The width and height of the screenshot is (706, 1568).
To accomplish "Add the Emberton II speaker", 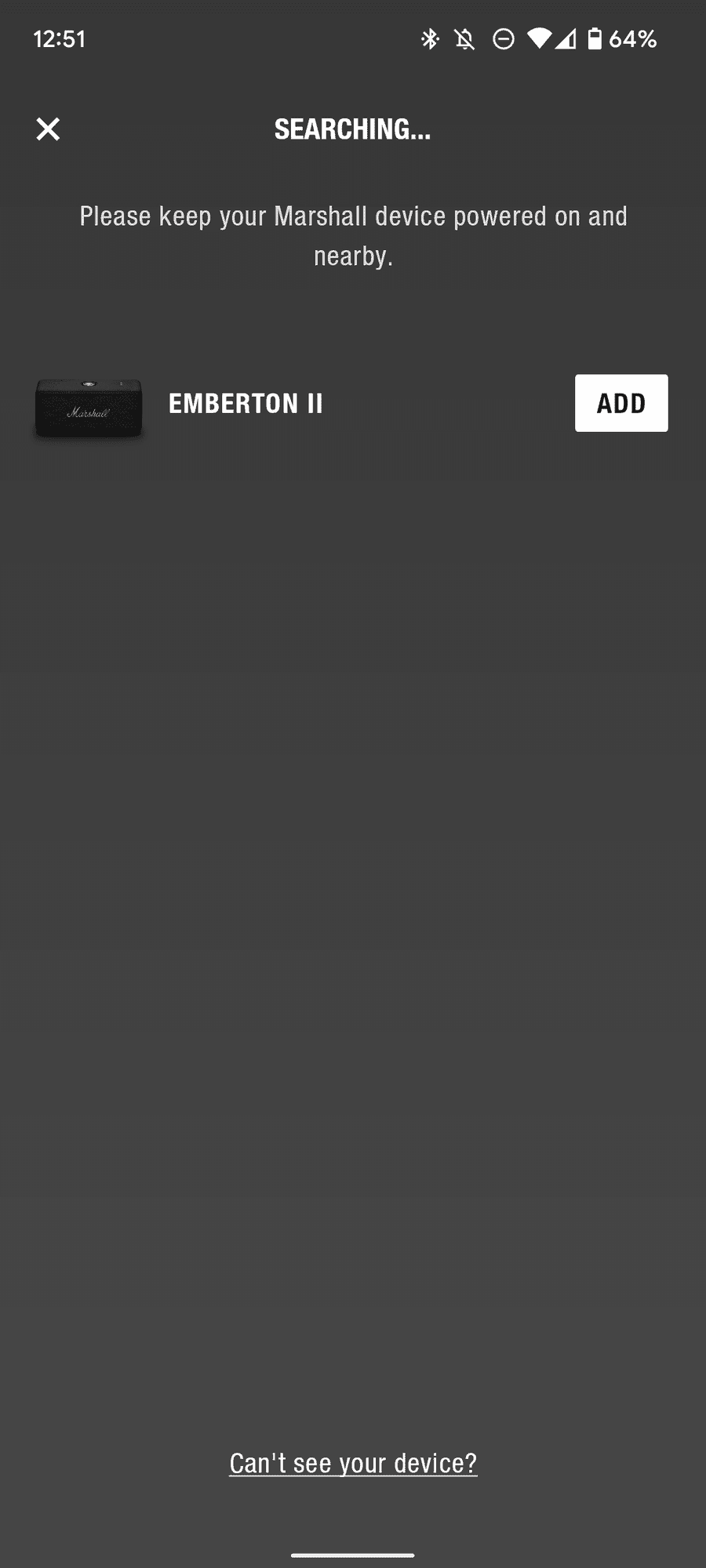I will pos(620,403).
